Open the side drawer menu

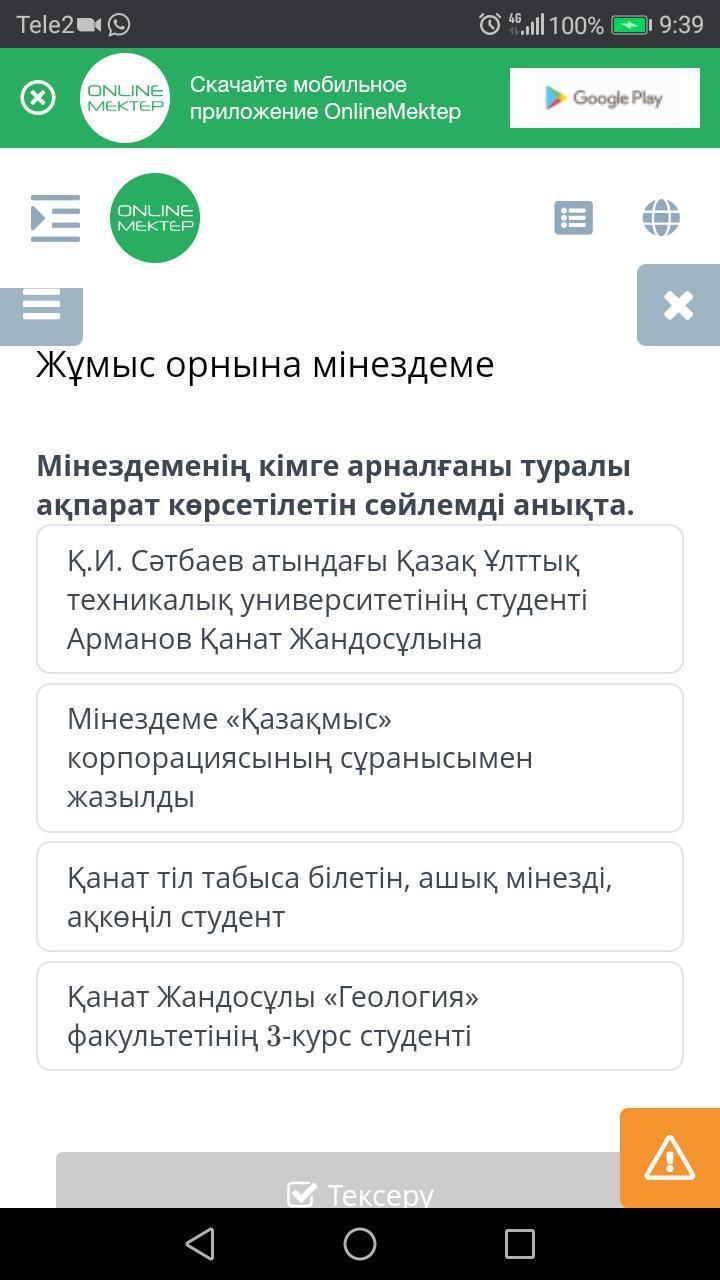click(x=55, y=218)
